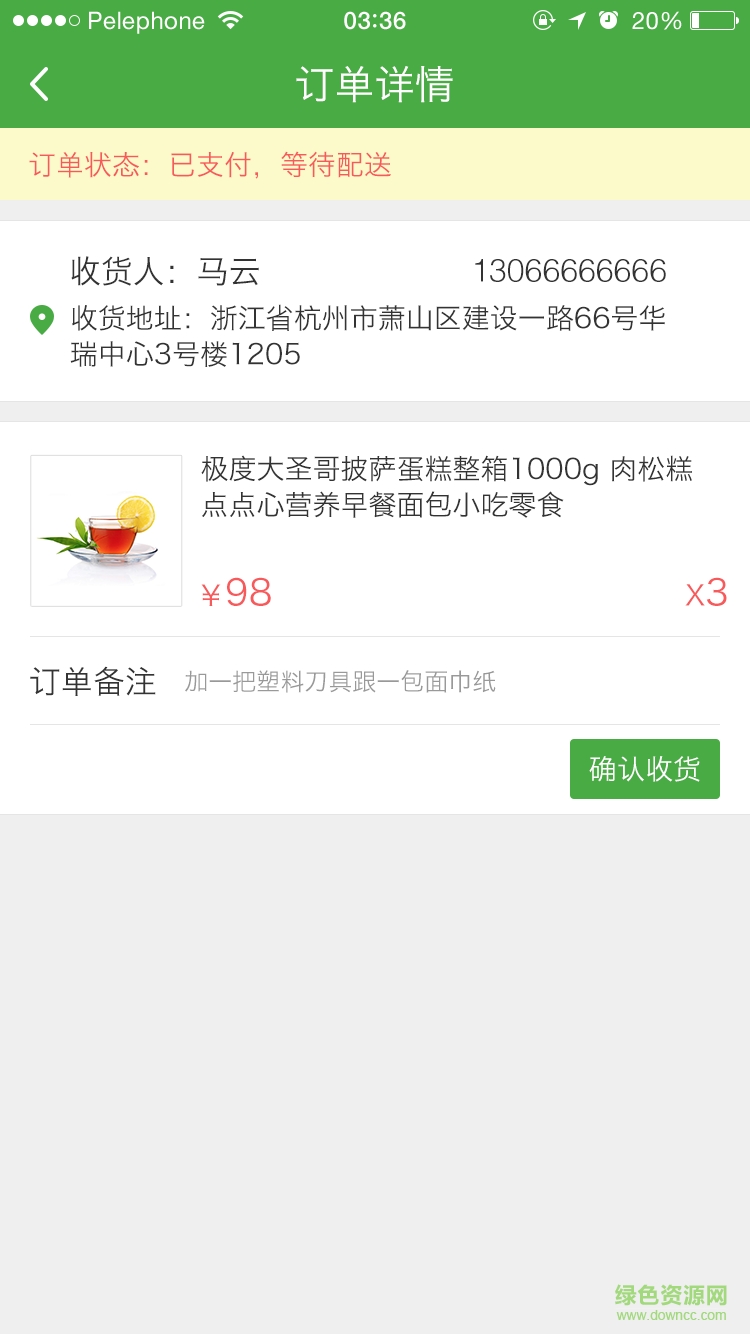Select the 订单状态 status banner

tap(213, 166)
